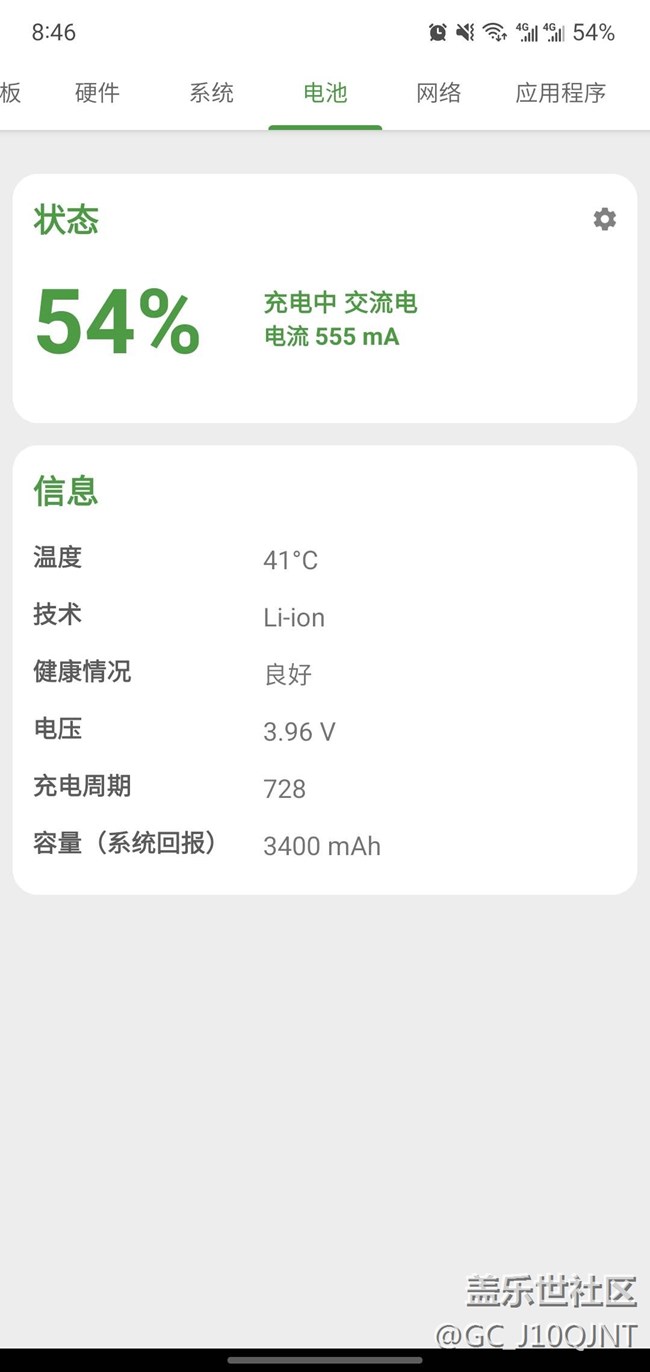Go to the 网络 tab

tap(439, 93)
